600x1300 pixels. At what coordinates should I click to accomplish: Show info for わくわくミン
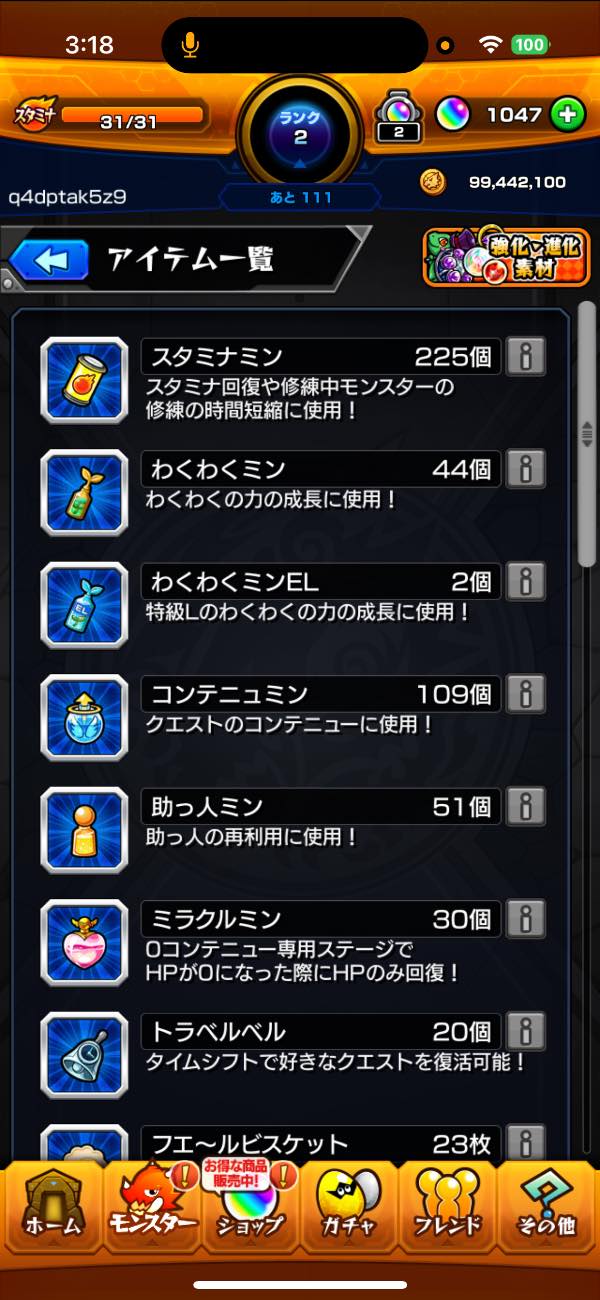pyautogui.click(x=526, y=468)
